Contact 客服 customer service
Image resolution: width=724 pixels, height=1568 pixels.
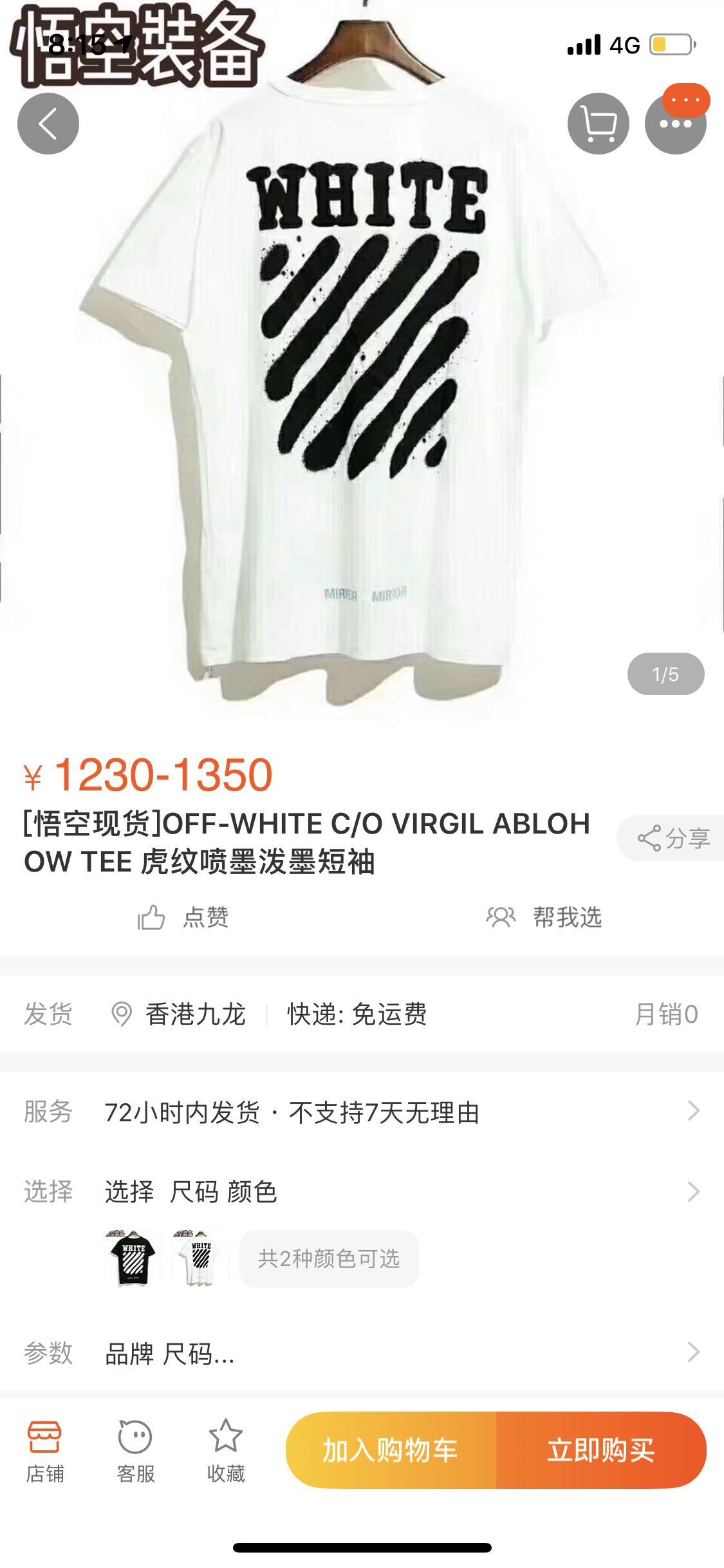135,1451
